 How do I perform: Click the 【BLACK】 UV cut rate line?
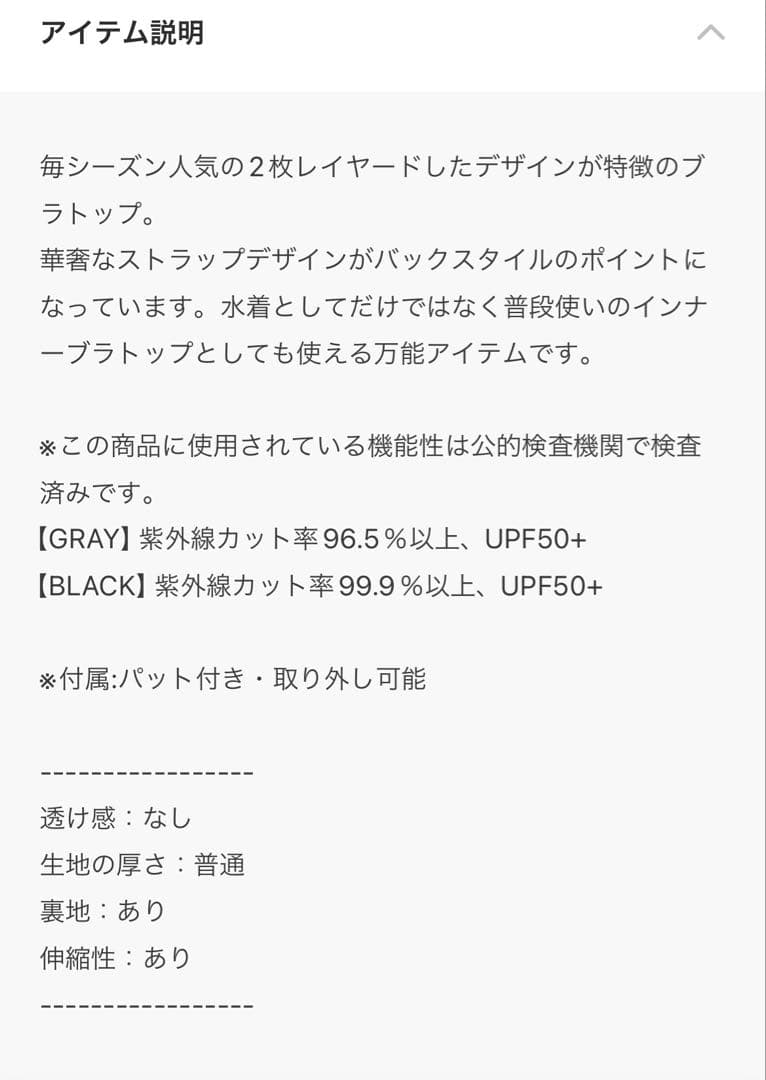[320, 585]
